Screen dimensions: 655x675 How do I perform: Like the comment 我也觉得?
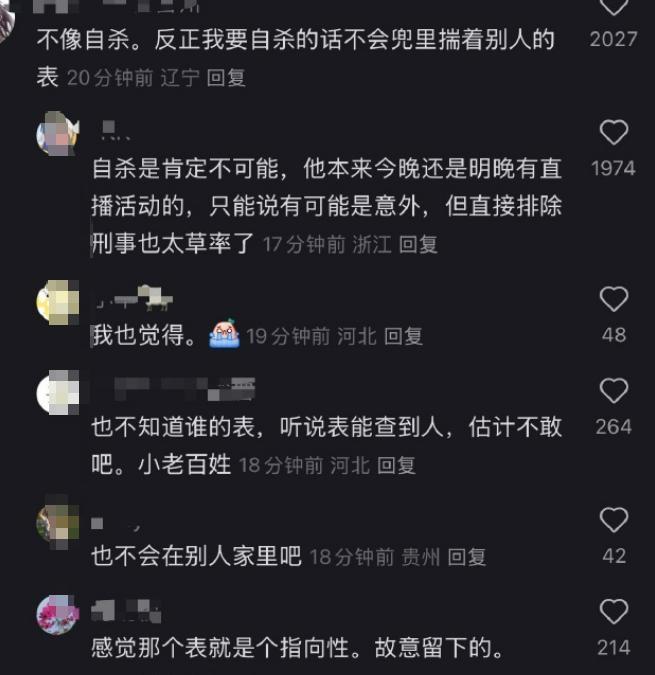(x=613, y=299)
